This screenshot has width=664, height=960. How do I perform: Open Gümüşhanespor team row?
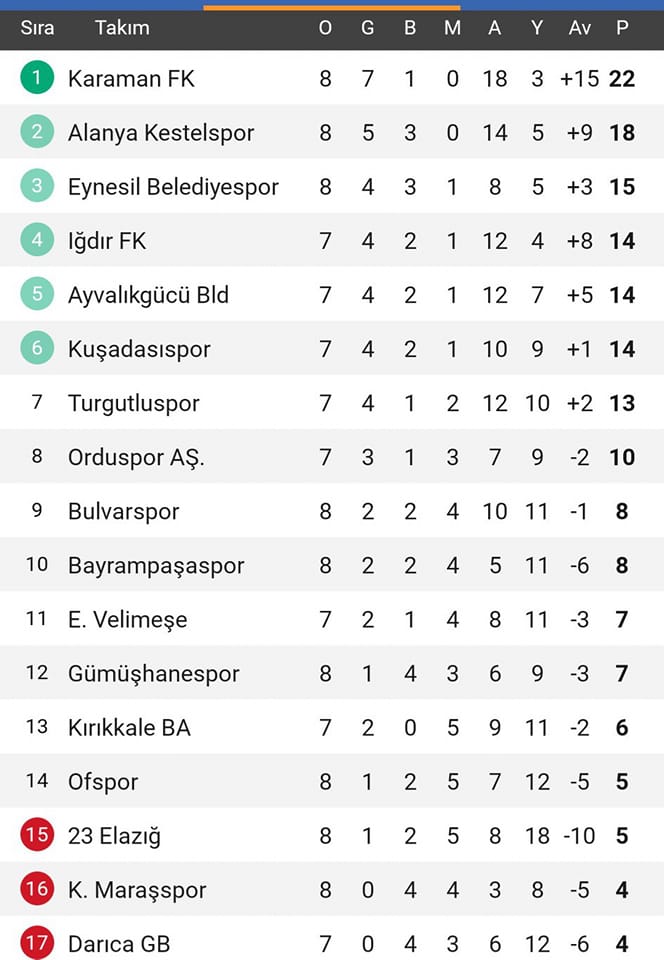tap(153, 674)
